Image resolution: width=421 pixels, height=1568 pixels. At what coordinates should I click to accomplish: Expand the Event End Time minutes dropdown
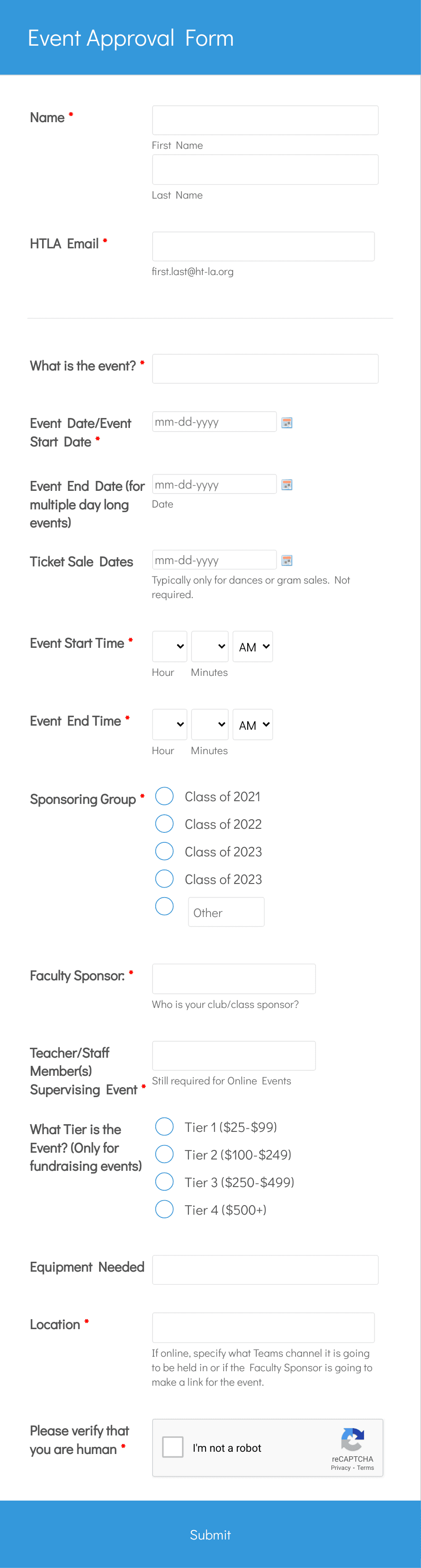pyautogui.click(x=210, y=724)
